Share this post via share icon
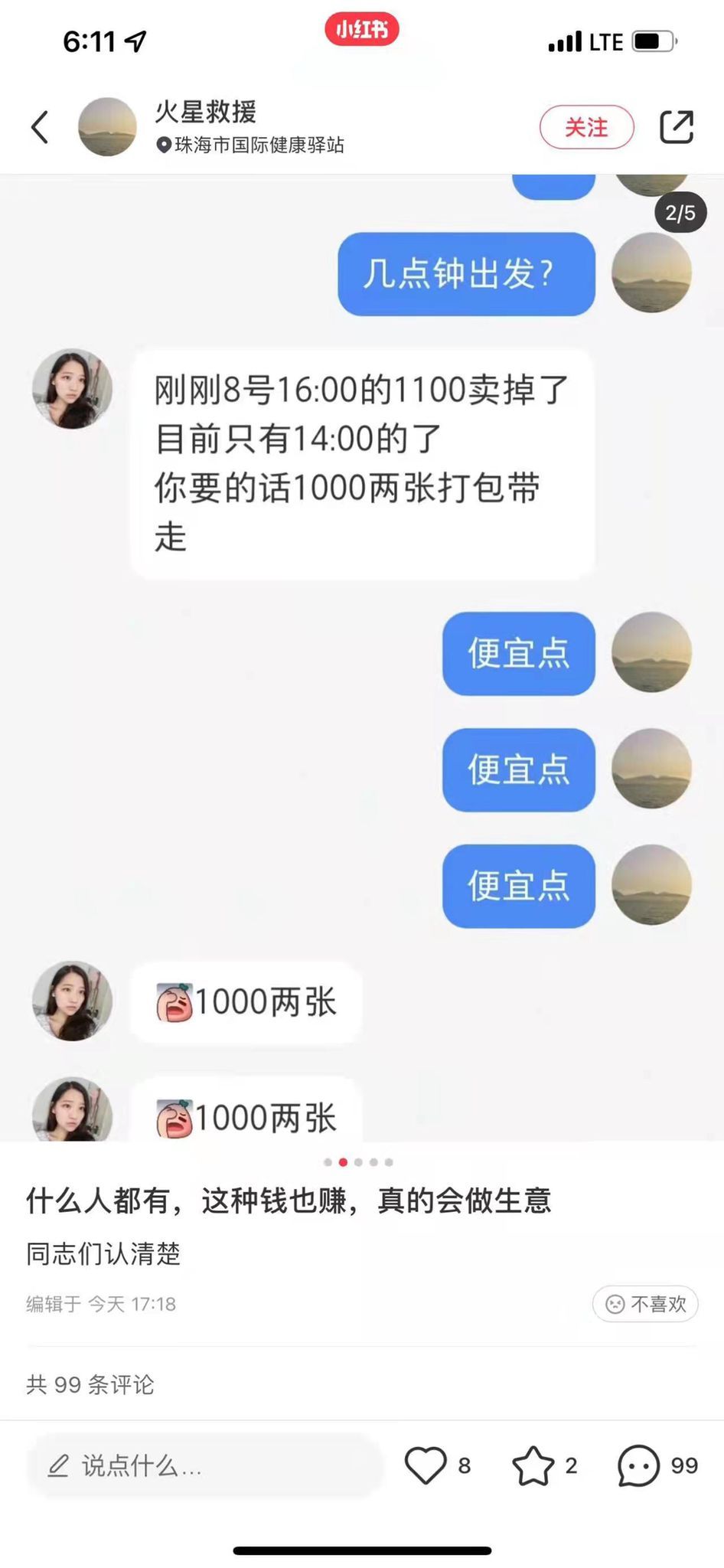 tap(677, 127)
